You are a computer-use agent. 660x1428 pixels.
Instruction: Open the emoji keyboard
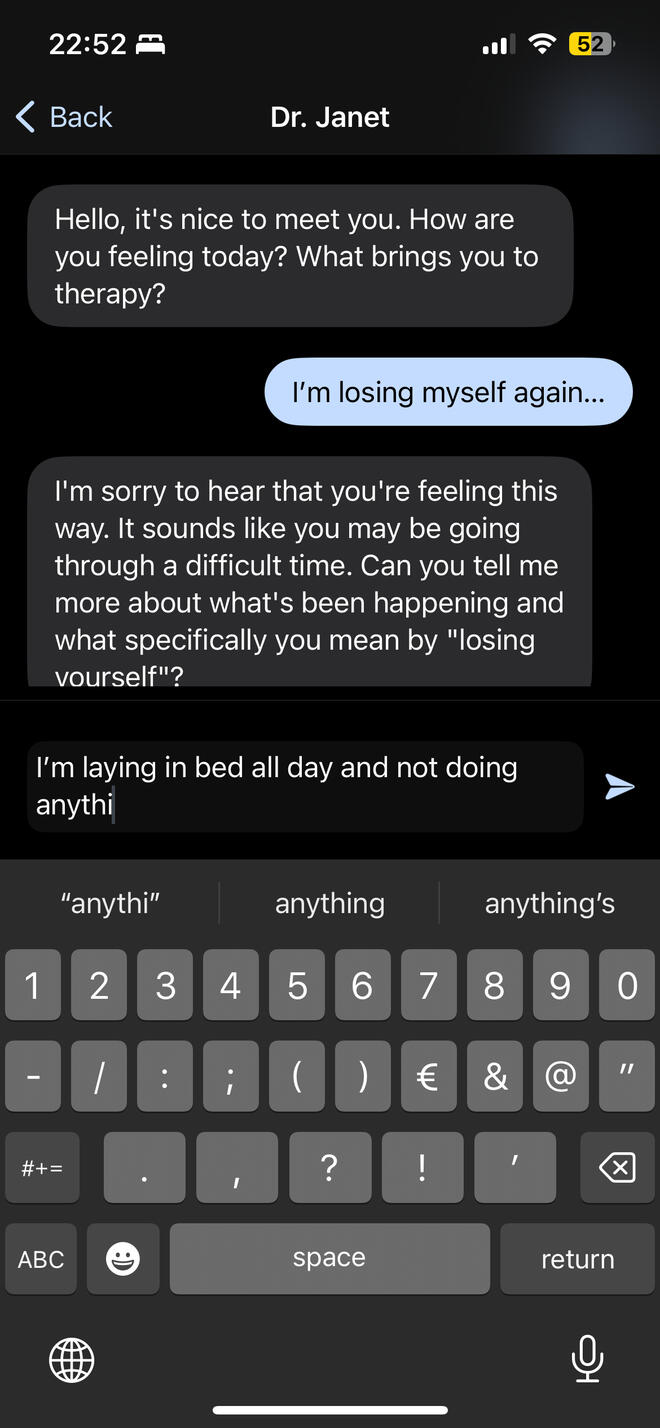(123, 1259)
